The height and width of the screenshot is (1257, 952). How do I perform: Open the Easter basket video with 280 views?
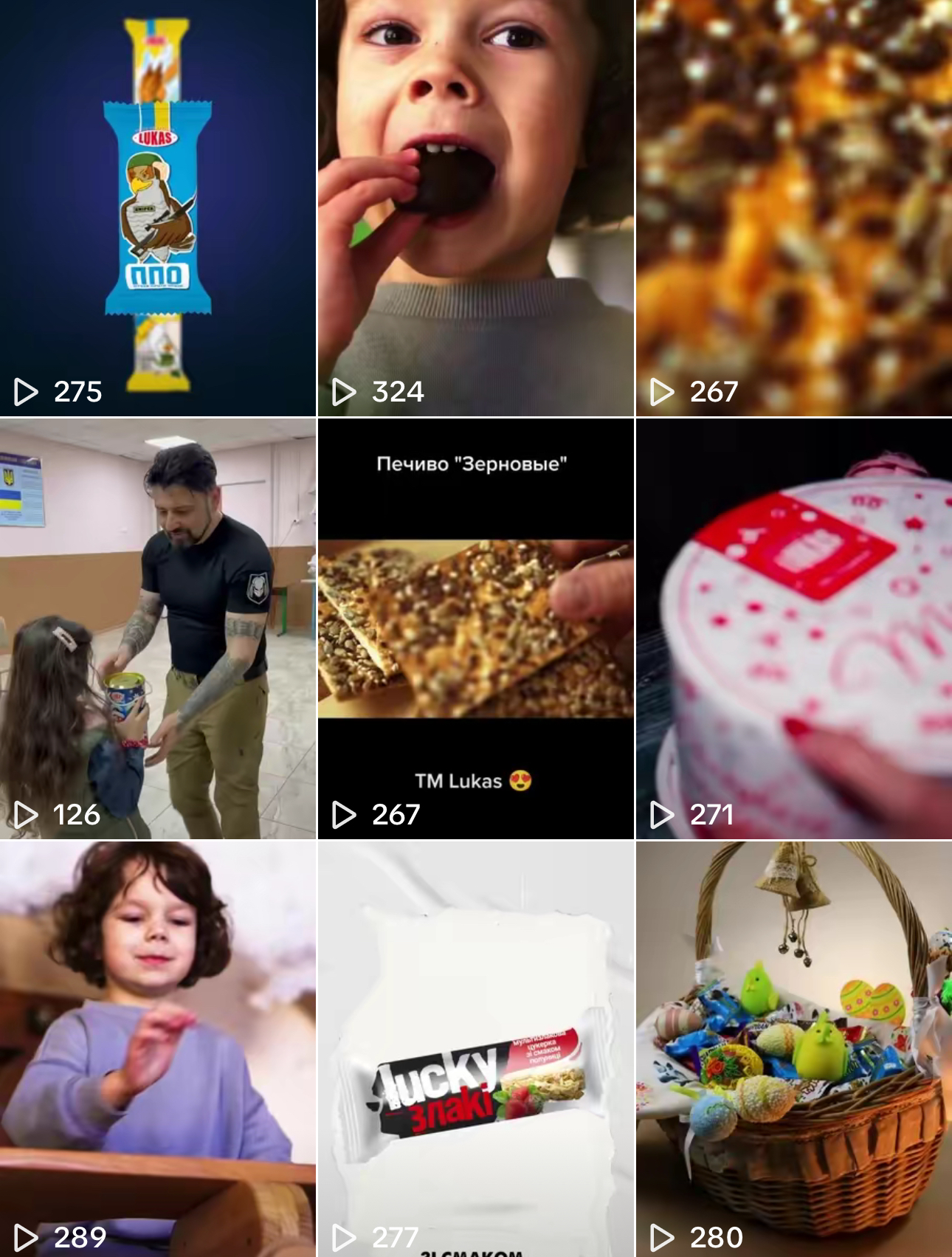(x=793, y=1048)
